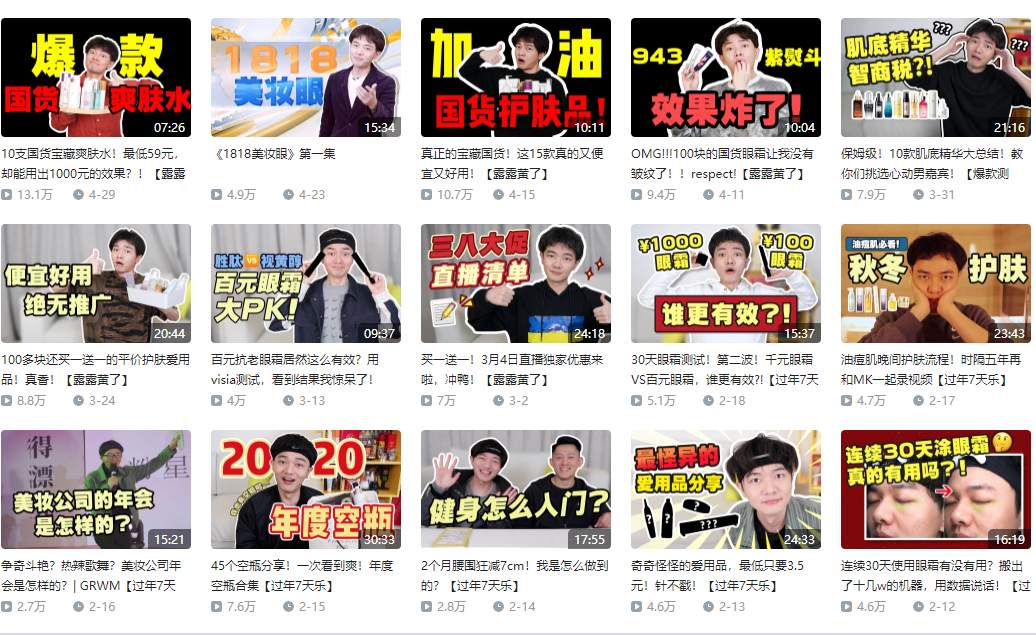Screen dimensions: 1036x635
Task: Open the ¥1000眼霜 vs ¥100眼霜 video
Action: pyautogui.click(x=725, y=283)
